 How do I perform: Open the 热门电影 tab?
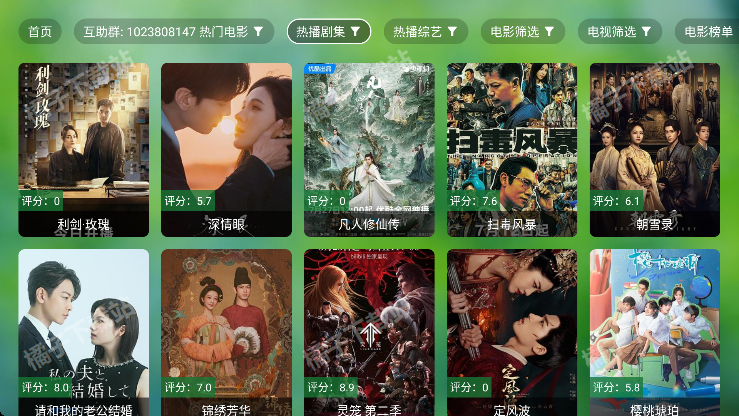point(173,32)
